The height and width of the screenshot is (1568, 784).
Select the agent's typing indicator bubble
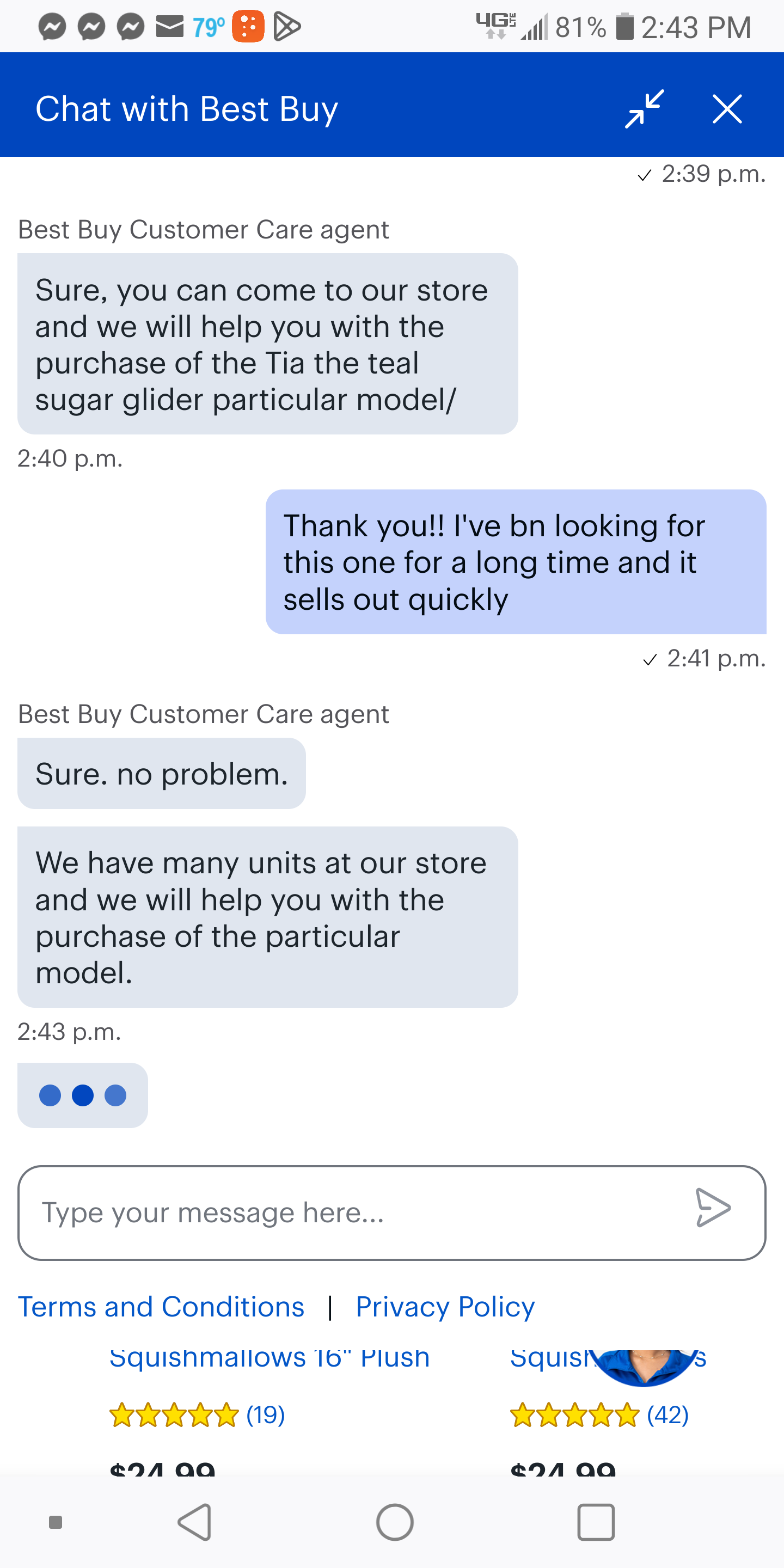tap(83, 1095)
